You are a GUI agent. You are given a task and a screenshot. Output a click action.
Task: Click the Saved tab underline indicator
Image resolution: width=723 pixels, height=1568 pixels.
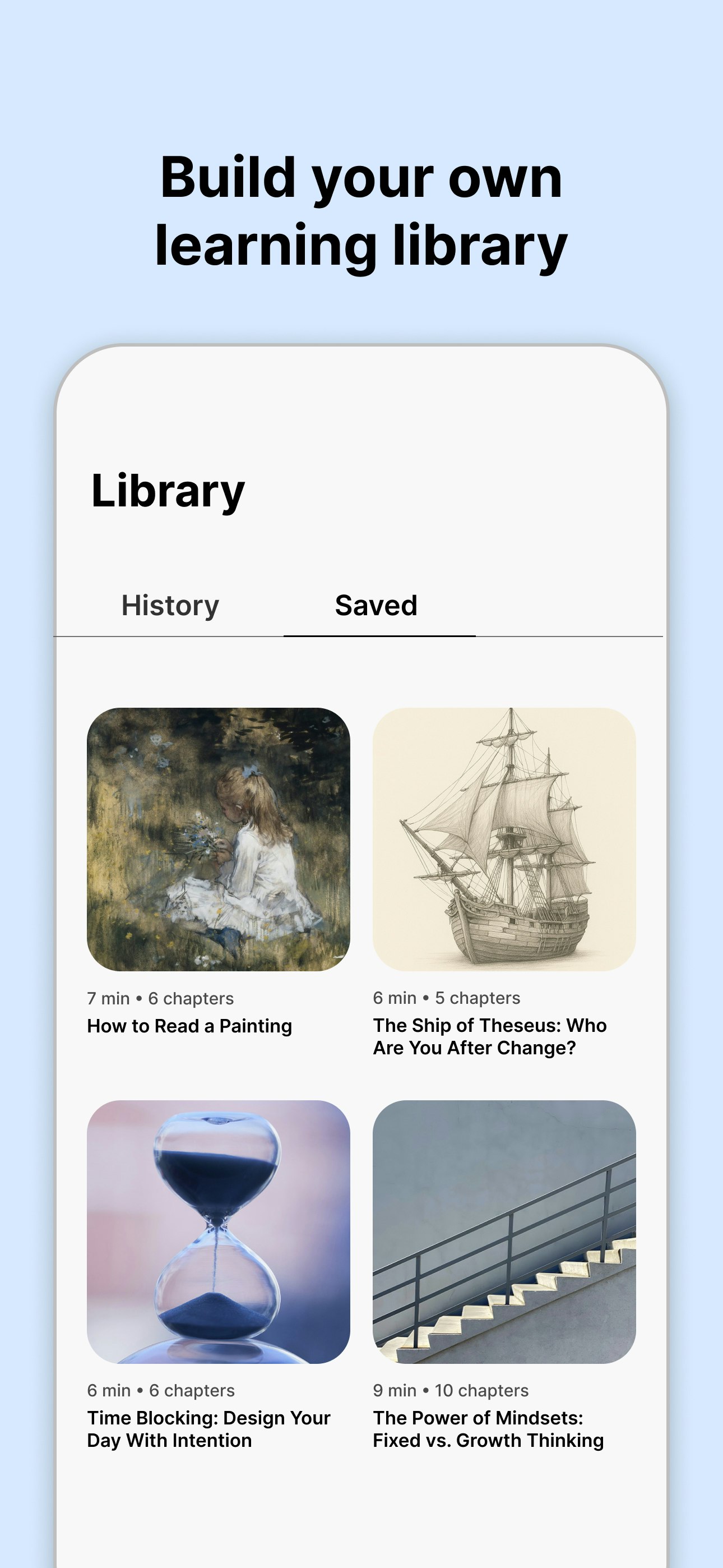click(x=381, y=635)
